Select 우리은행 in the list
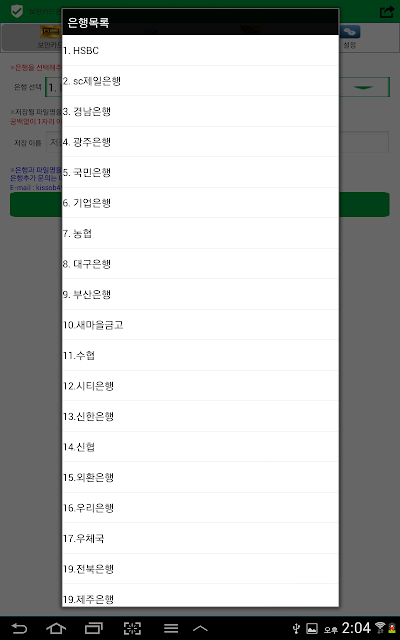This screenshot has width=400, height=640. (200, 508)
